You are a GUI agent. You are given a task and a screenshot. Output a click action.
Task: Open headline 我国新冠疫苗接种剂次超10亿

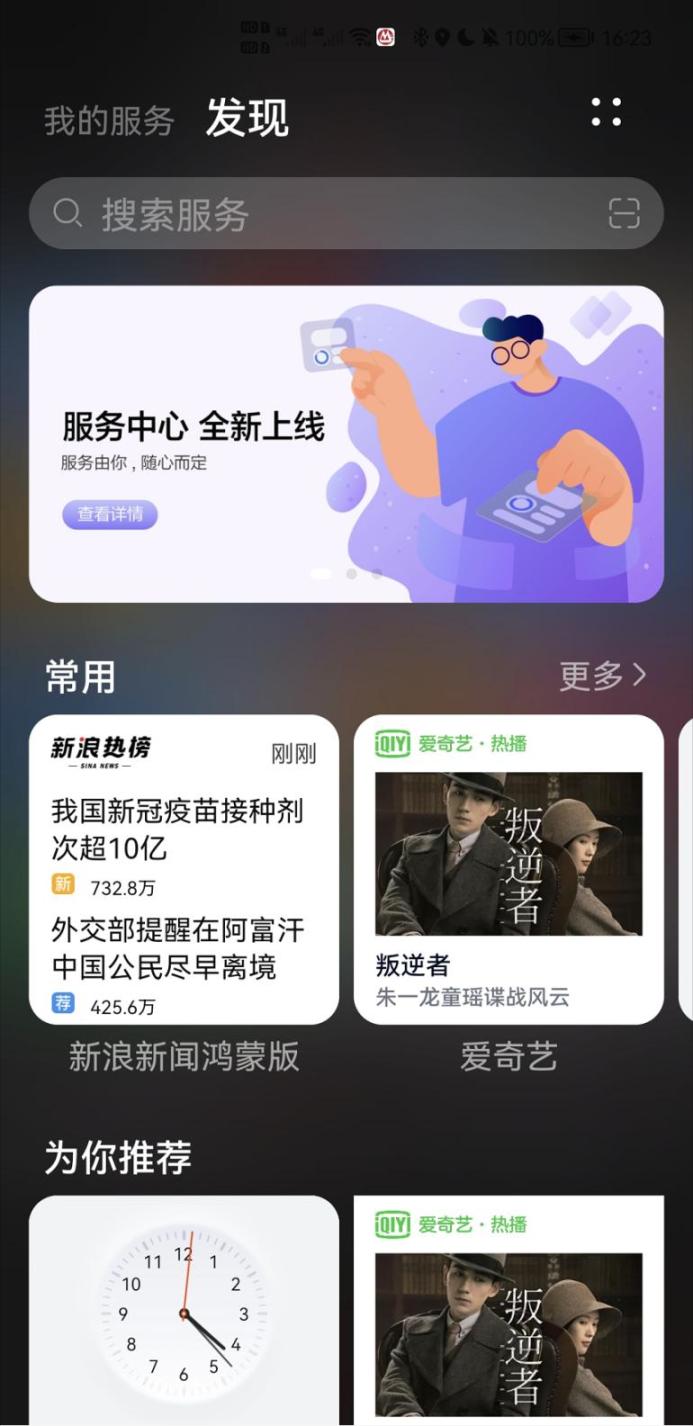pyautogui.click(x=177, y=829)
